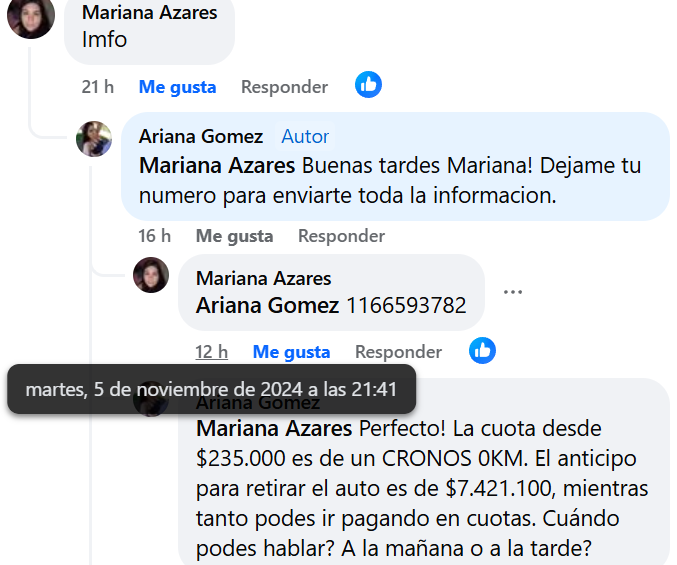
Task: Tap Mariana Azares mention in the CRONOS reply
Action: [273, 429]
